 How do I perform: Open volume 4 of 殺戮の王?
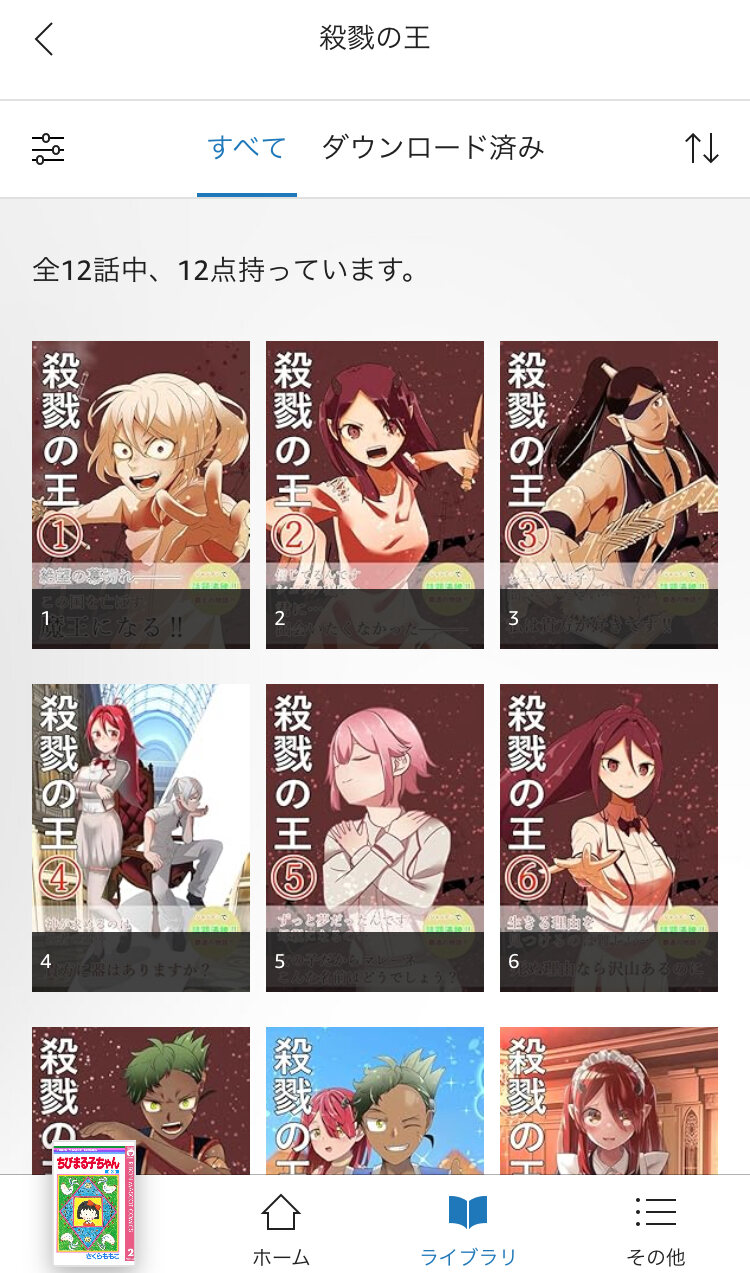(x=141, y=838)
